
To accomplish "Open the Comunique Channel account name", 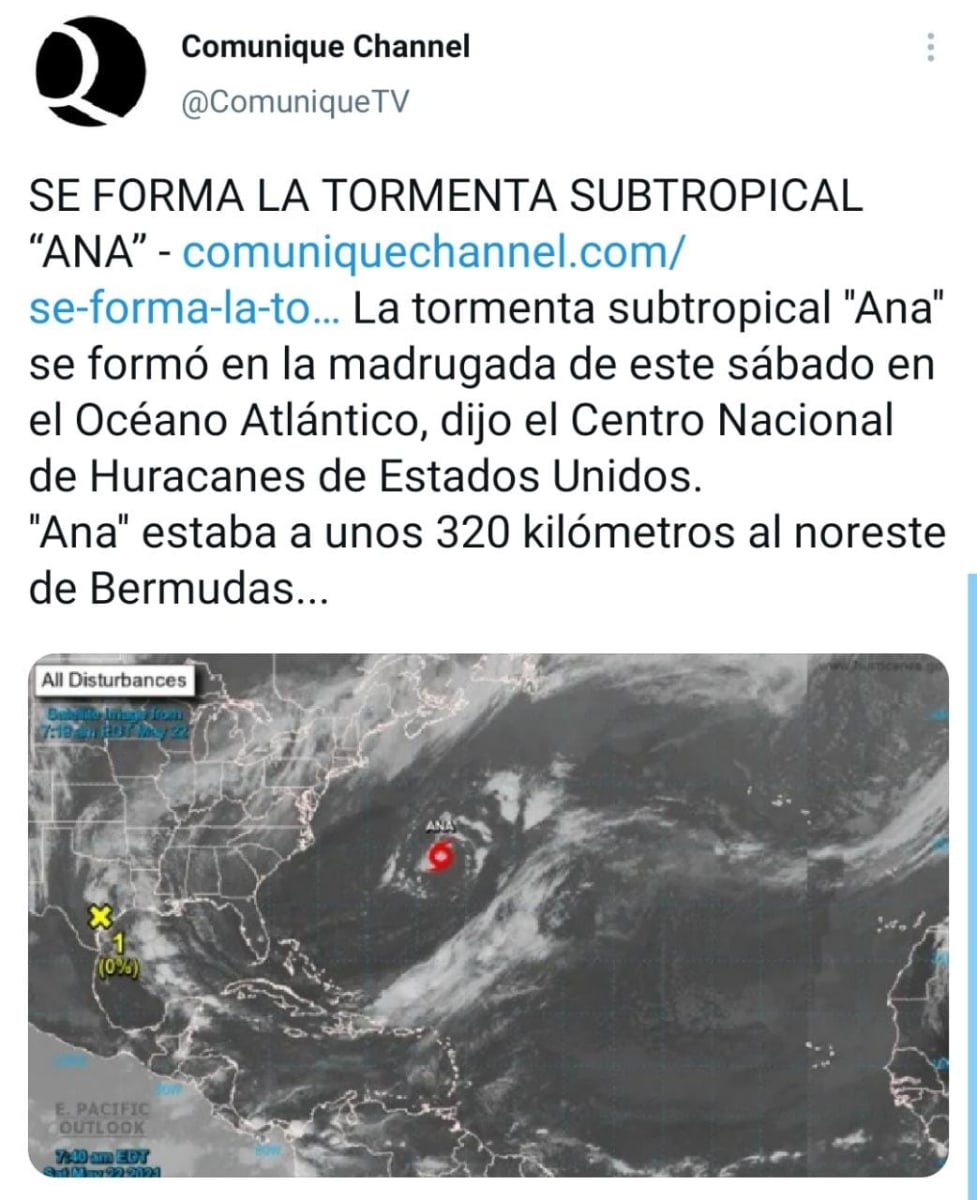I will [x=325, y=46].
